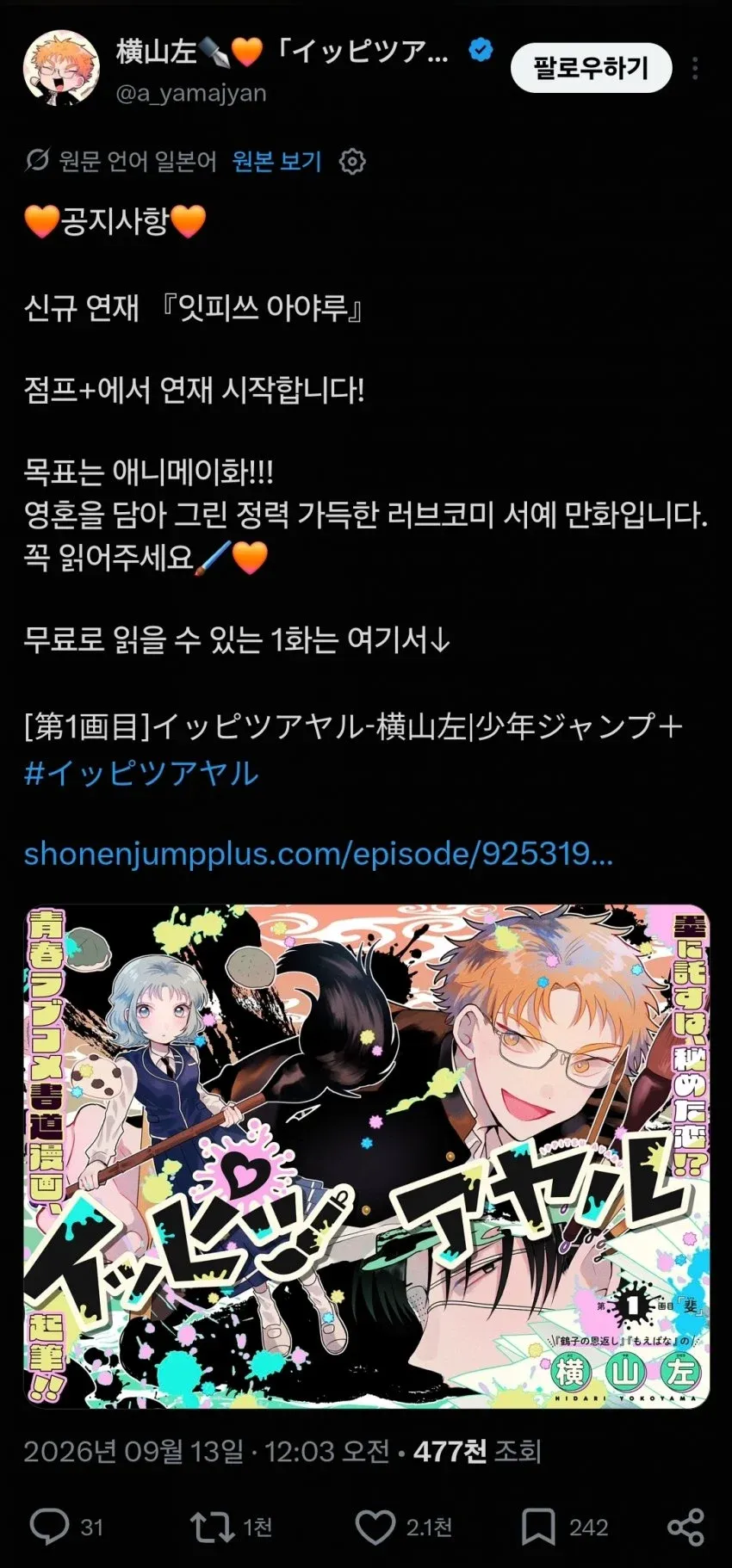The width and height of the screenshot is (732, 1568).
Task: Share the post via share icon
Action: pyautogui.click(x=686, y=1528)
